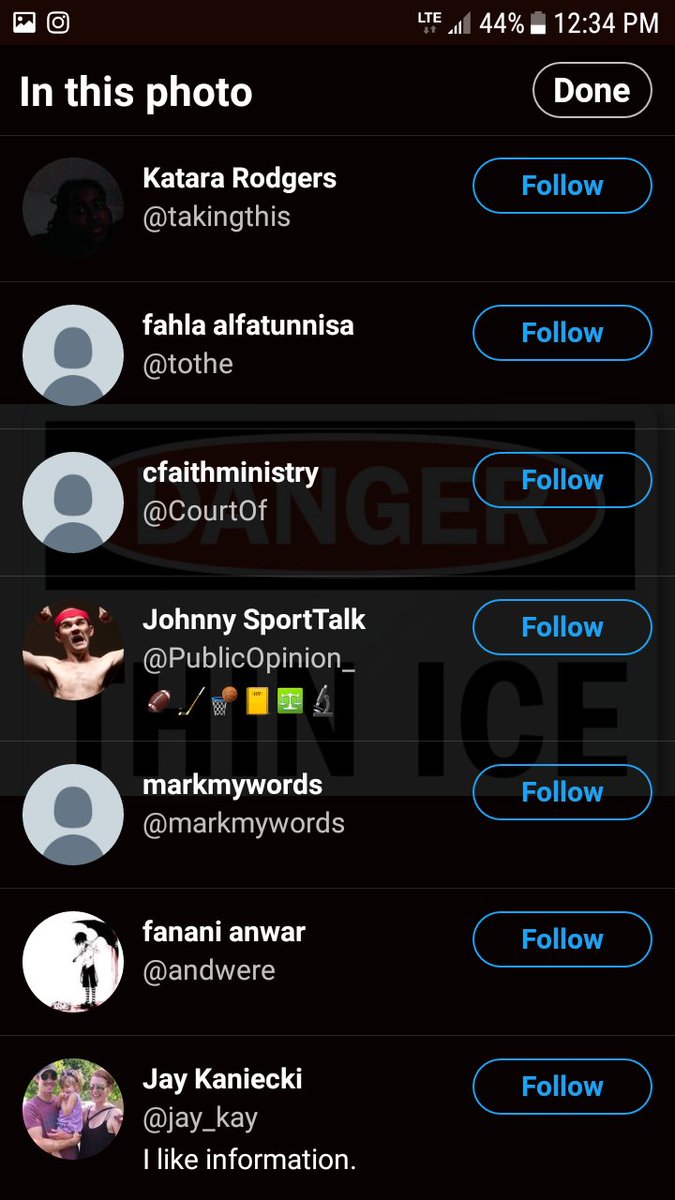
Task: Follow fahla alfatunnisa
Action: pyautogui.click(x=562, y=333)
